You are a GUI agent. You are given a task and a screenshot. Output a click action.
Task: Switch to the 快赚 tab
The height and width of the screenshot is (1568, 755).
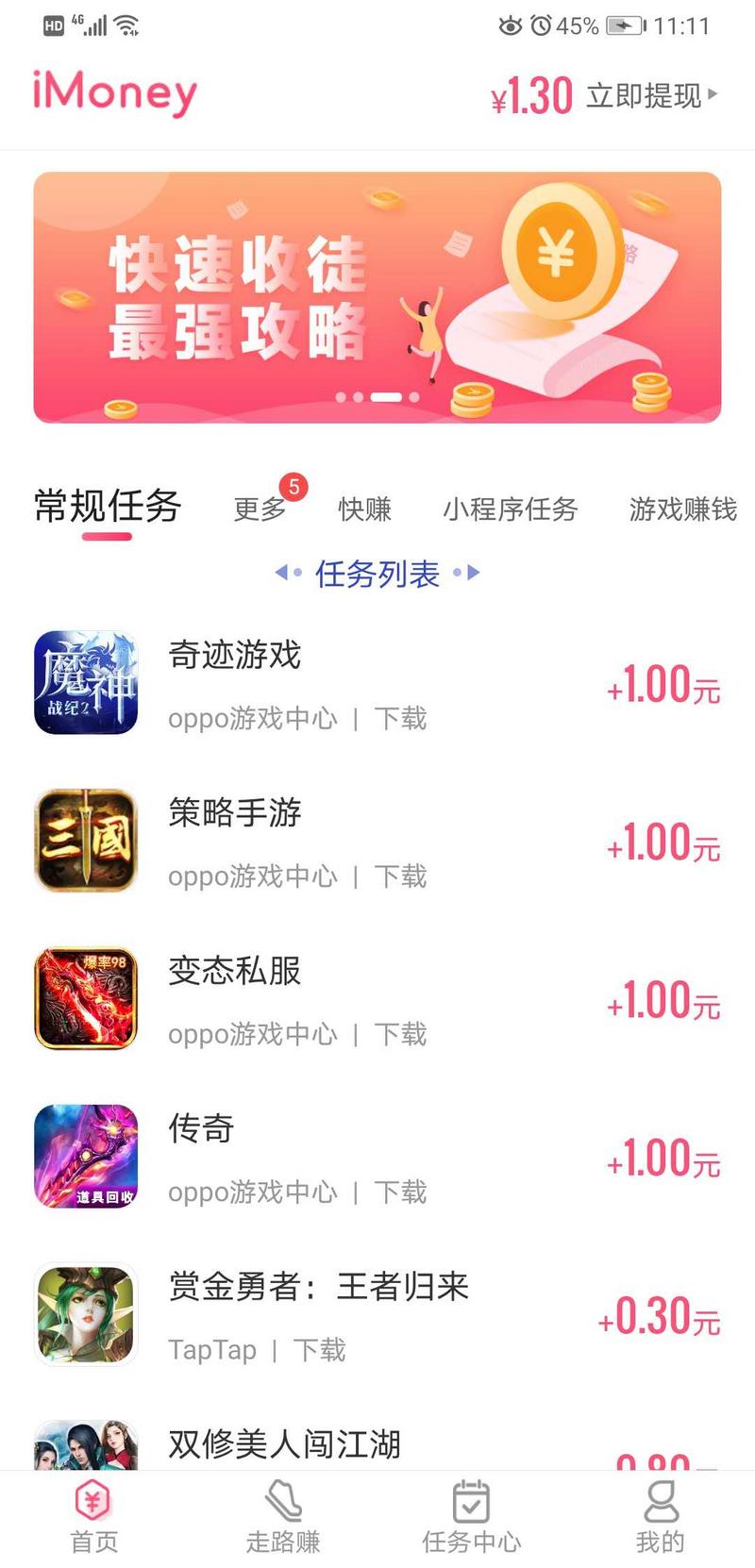(x=364, y=509)
